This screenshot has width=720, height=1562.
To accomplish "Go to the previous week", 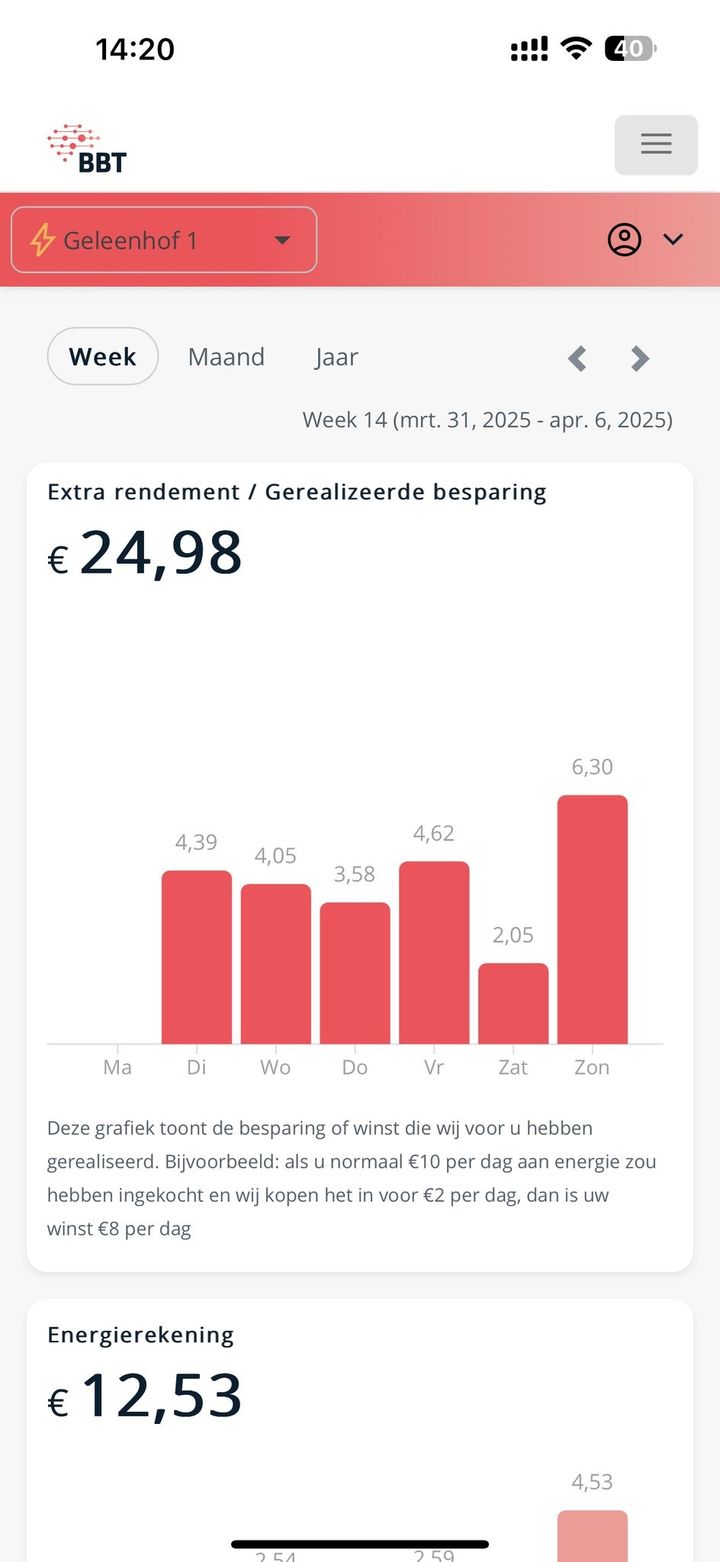I will (577, 358).
